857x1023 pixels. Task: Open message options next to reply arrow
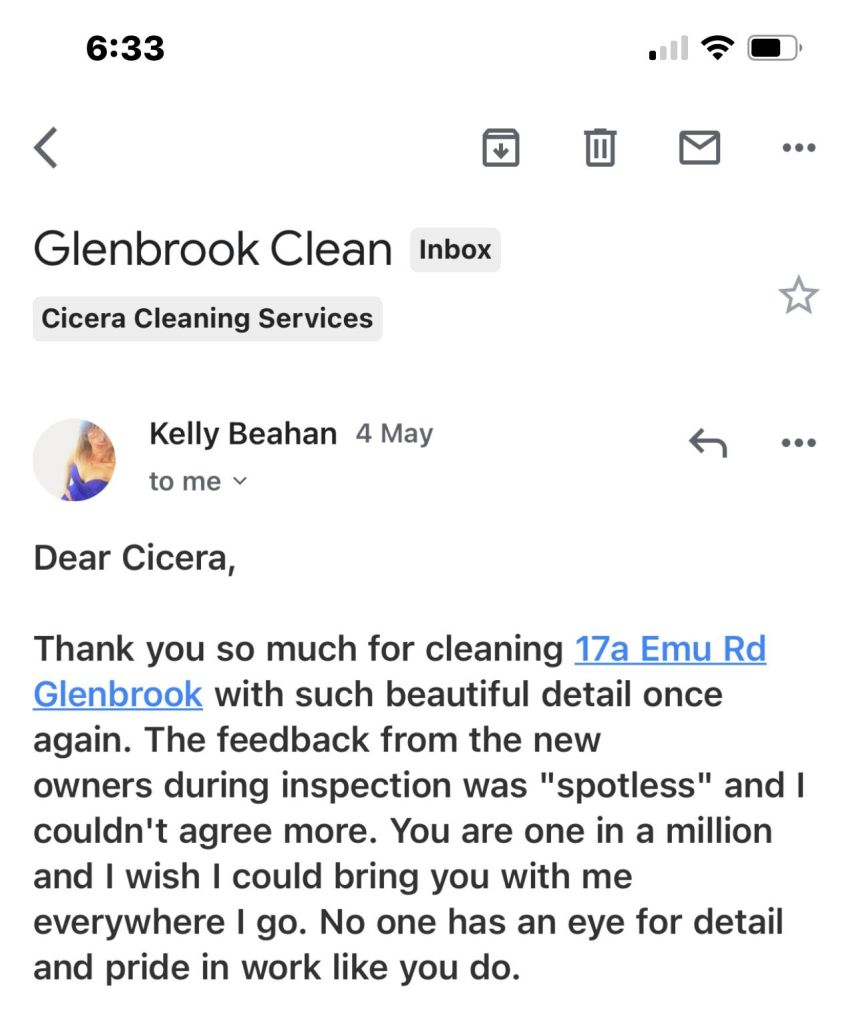[x=797, y=442]
